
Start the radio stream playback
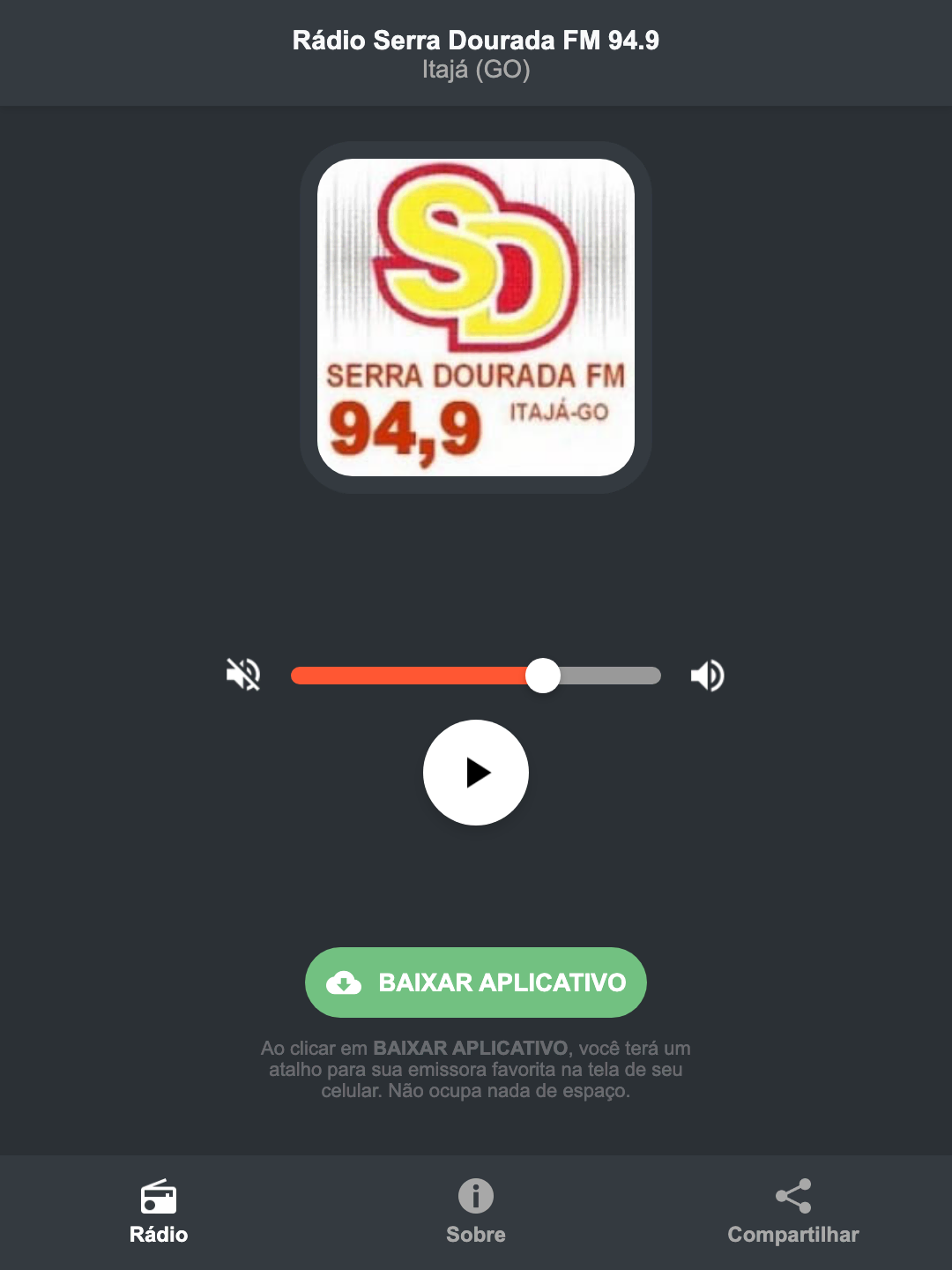pos(475,773)
